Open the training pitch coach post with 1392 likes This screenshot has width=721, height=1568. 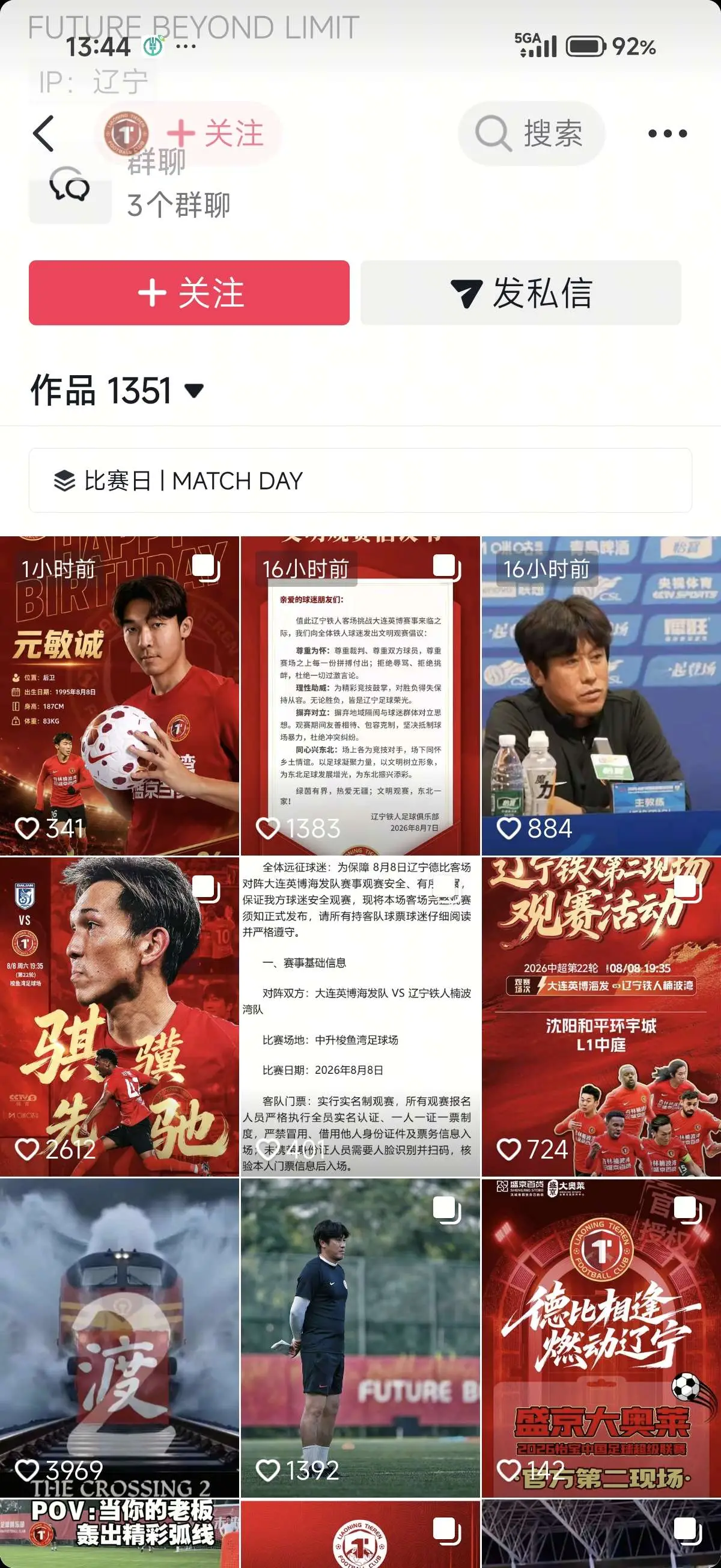360,1338
